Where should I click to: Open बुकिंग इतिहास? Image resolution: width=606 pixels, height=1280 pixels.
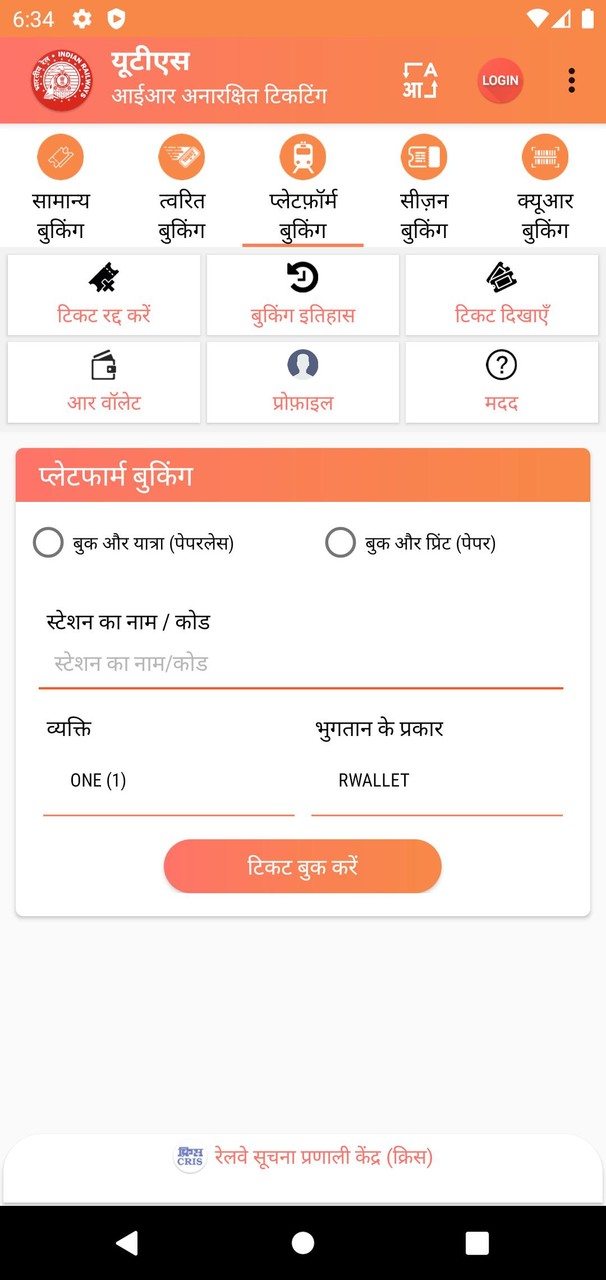tap(303, 295)
